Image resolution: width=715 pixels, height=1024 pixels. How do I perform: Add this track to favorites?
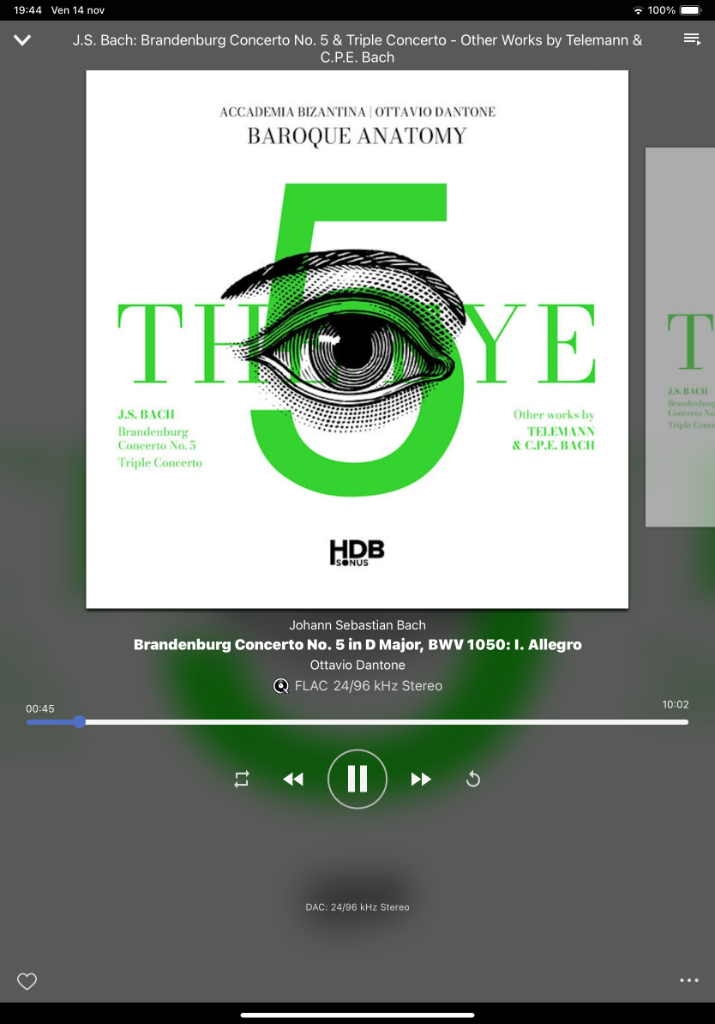click(27, 981)
